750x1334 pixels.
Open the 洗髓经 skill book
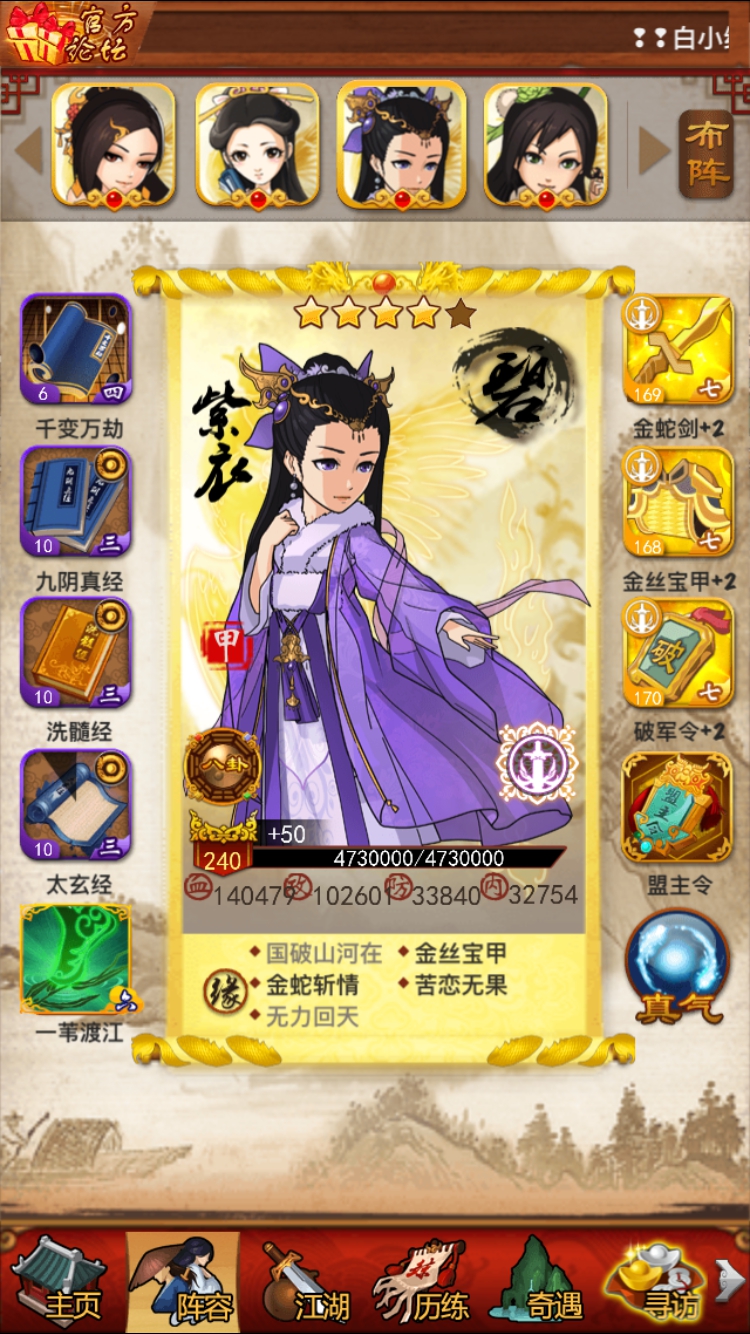coord(76,654)
